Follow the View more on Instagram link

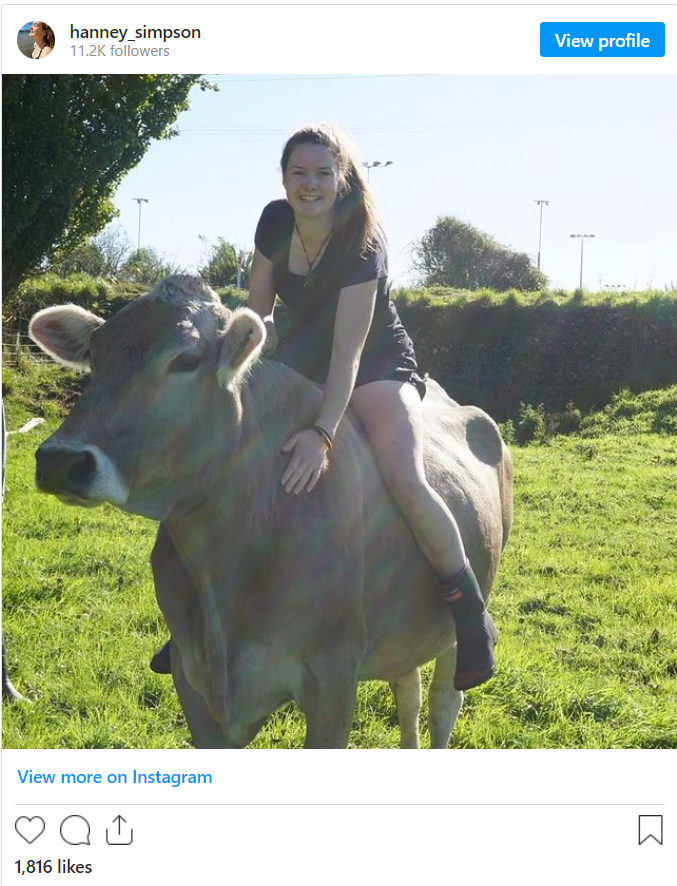115,777
